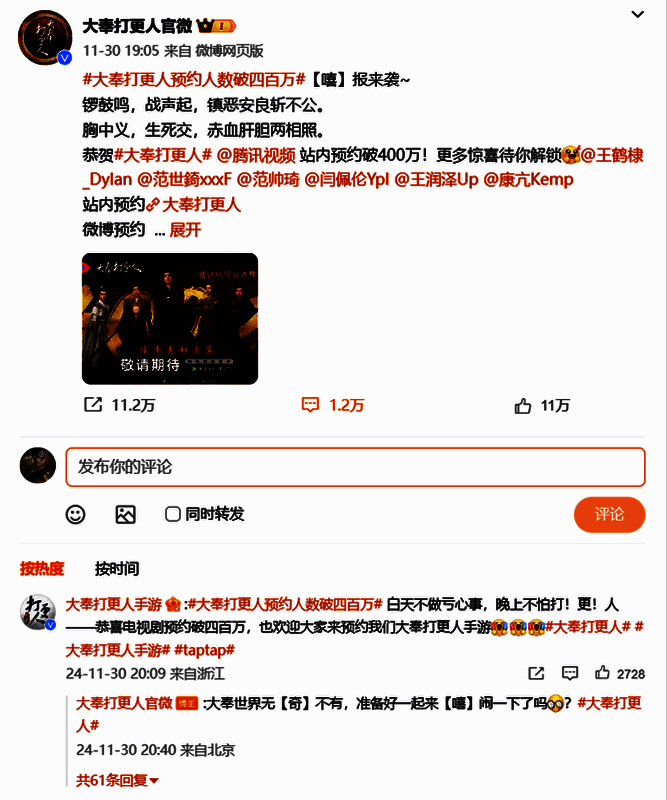Screen dimensions: 667x800
Task: Submit comment with 评论 button
Action: pyautogui.click(x=609, y=514)
